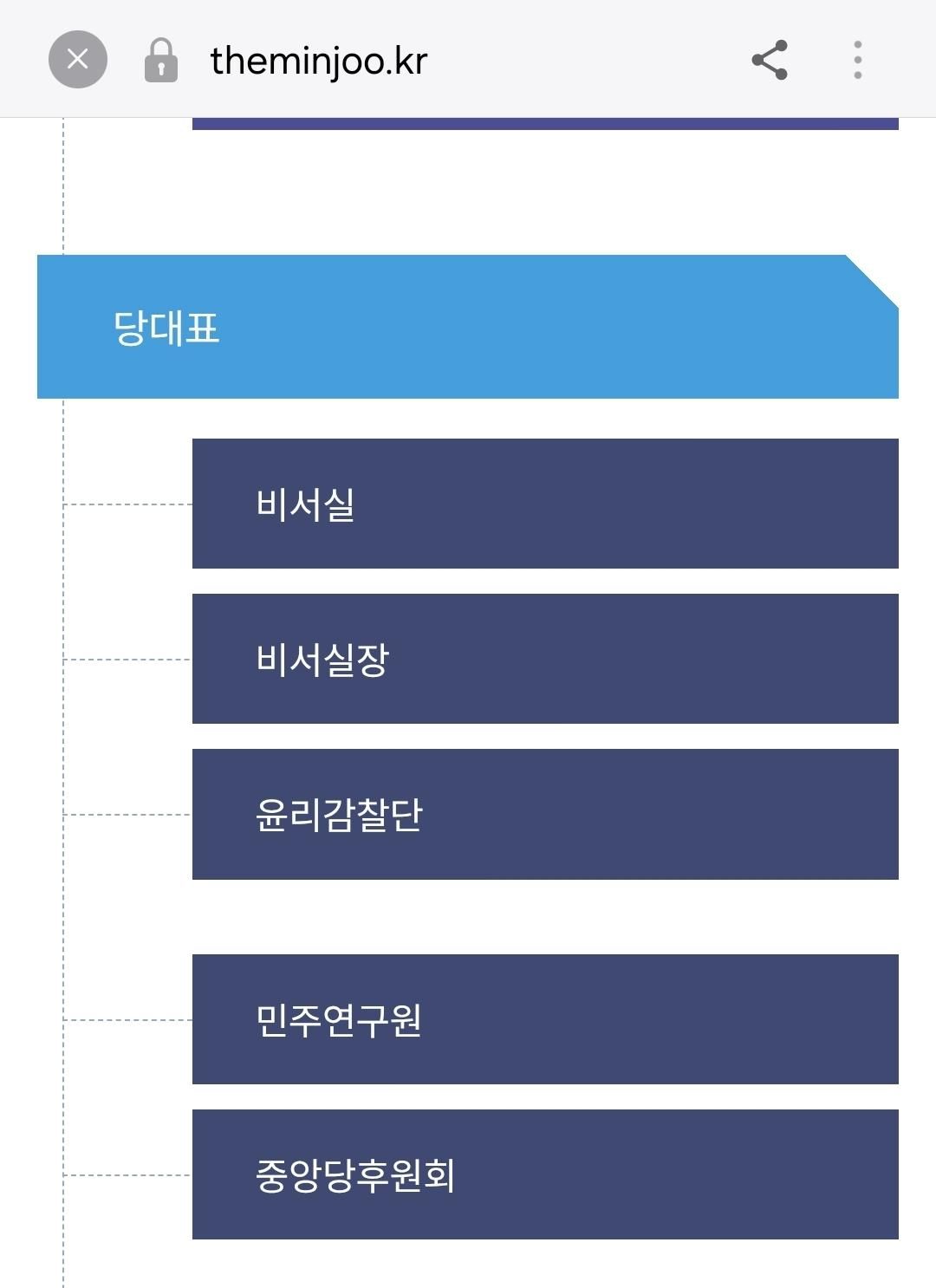Select the 당대표 header box

tap(467, 327)
